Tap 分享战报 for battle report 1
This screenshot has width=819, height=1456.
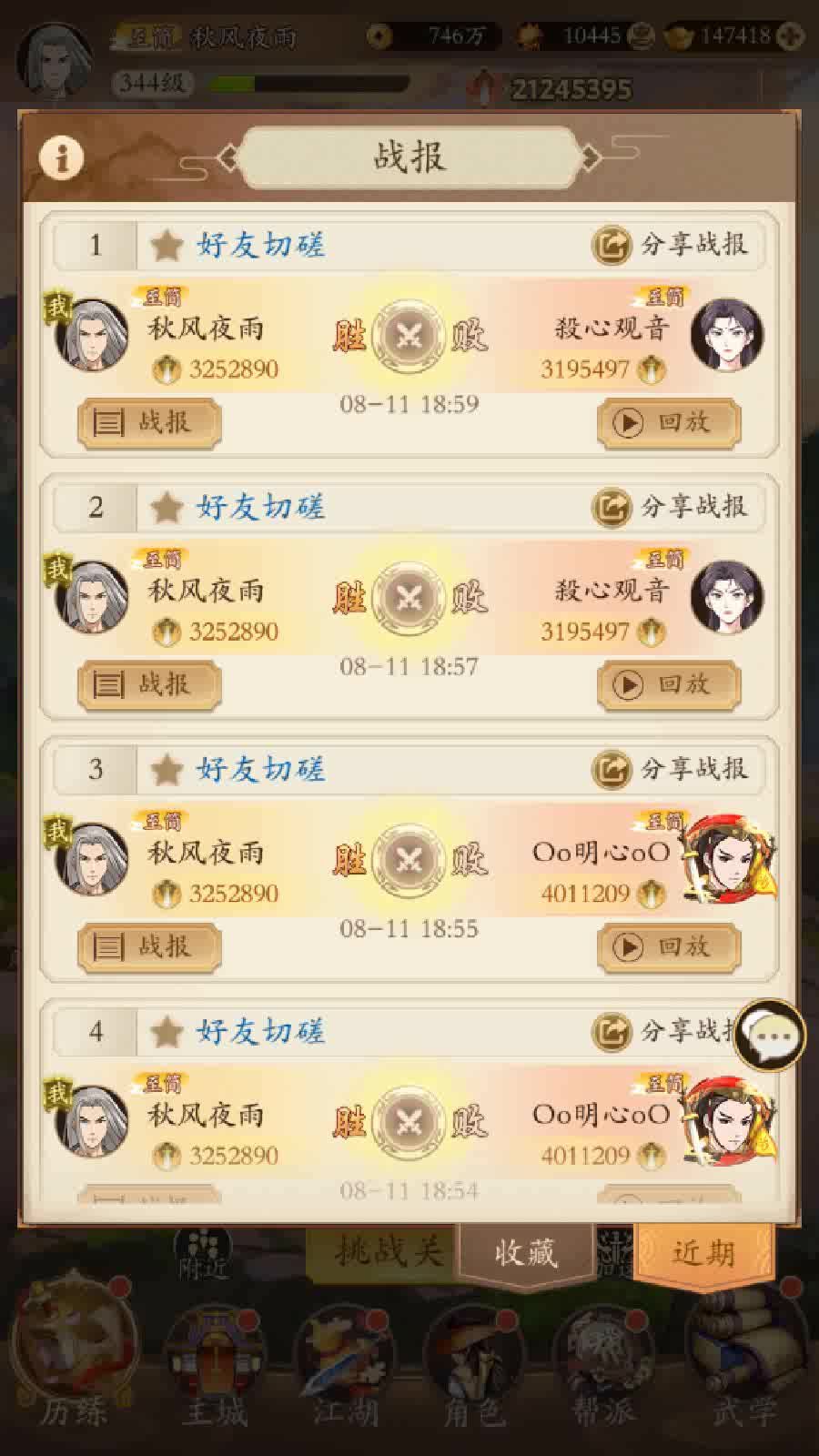pyautogui.click(x=671, y=245)
